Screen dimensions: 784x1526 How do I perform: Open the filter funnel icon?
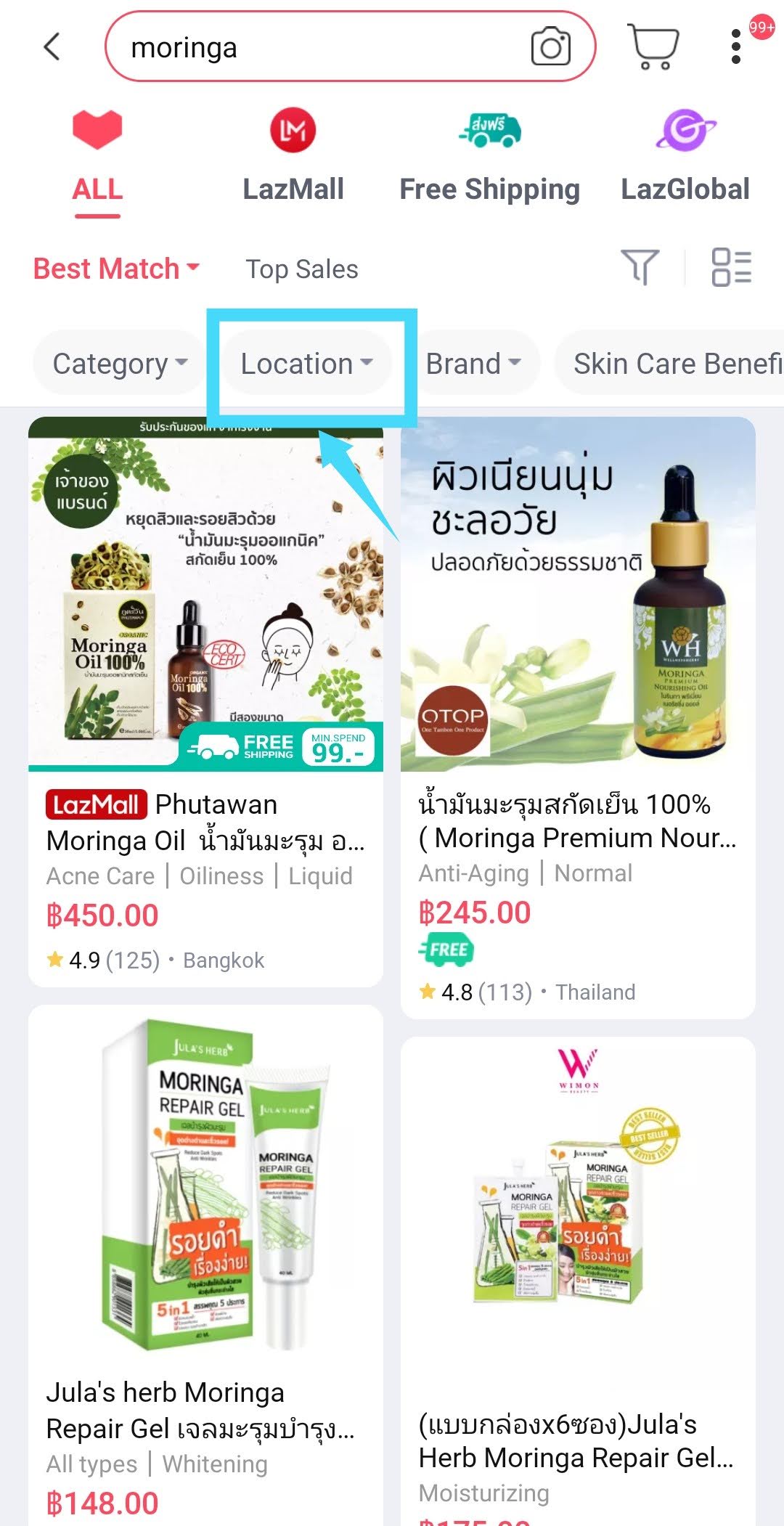[x=640, y=266]
